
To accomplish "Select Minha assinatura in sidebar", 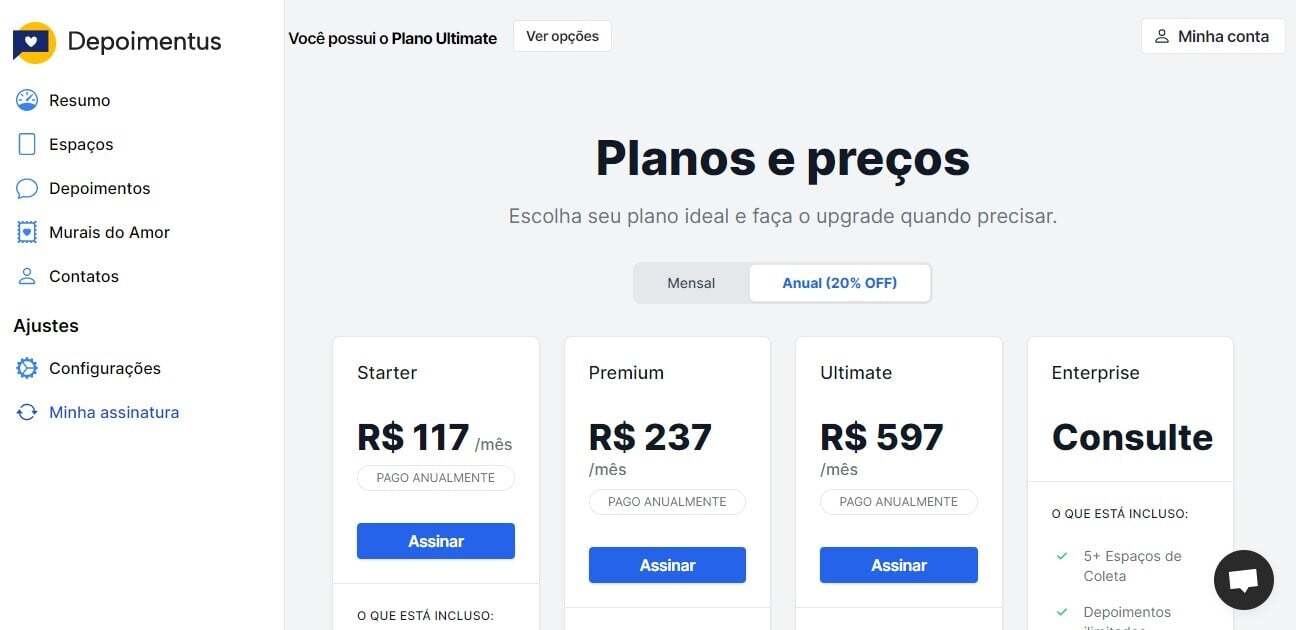I will click(x=114, y=412).
